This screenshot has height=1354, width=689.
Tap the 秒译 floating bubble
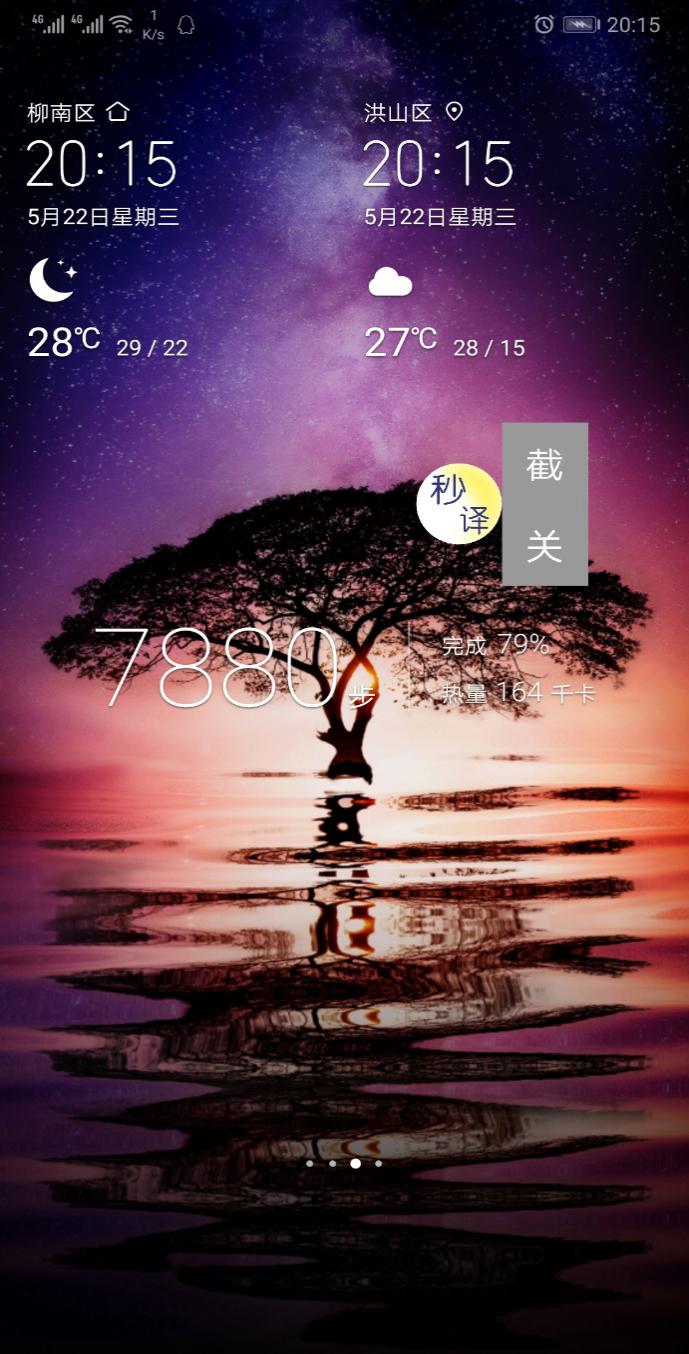(459, 504)
